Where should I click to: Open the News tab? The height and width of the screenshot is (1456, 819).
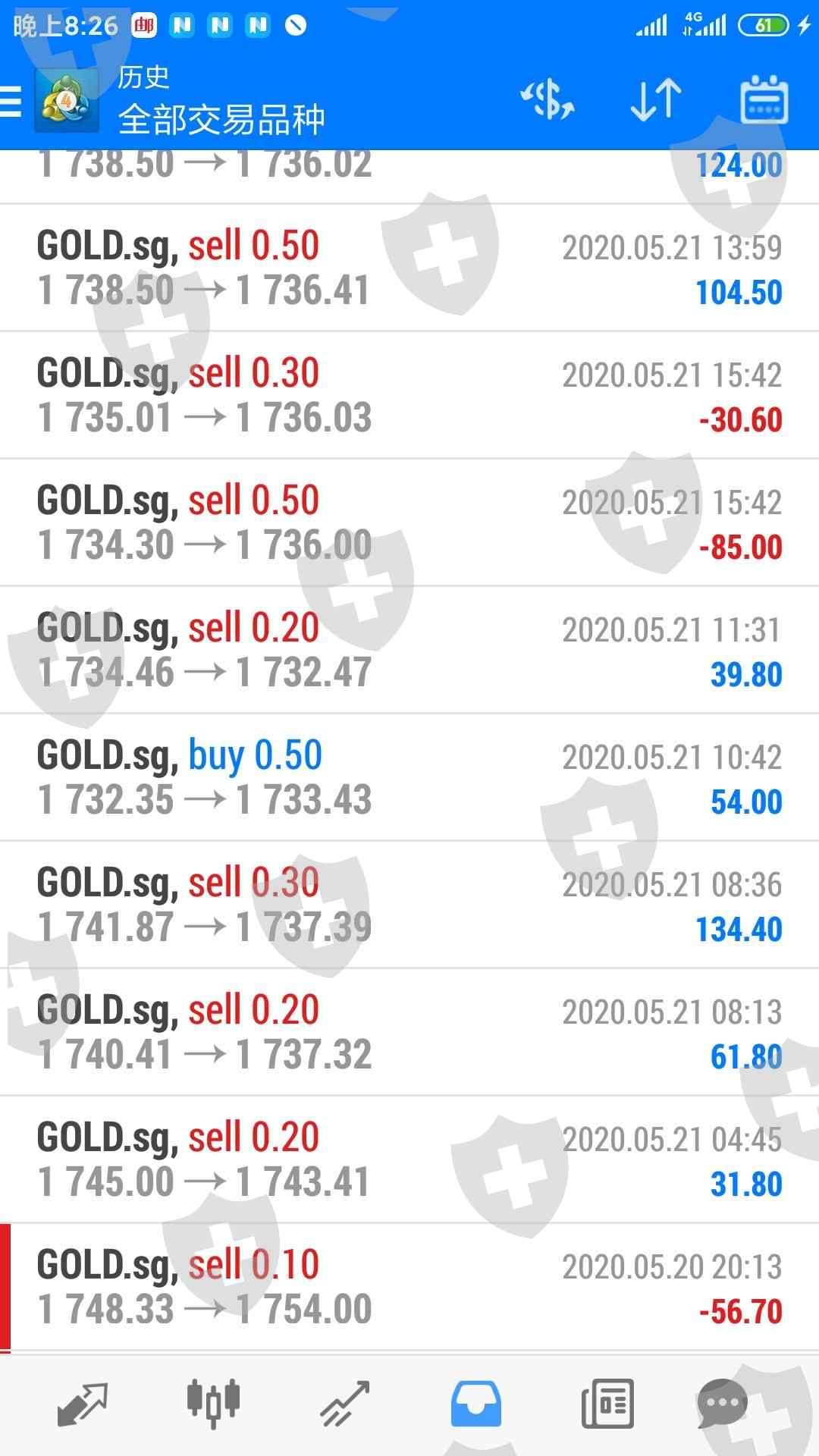click(x=607, y=1404)
